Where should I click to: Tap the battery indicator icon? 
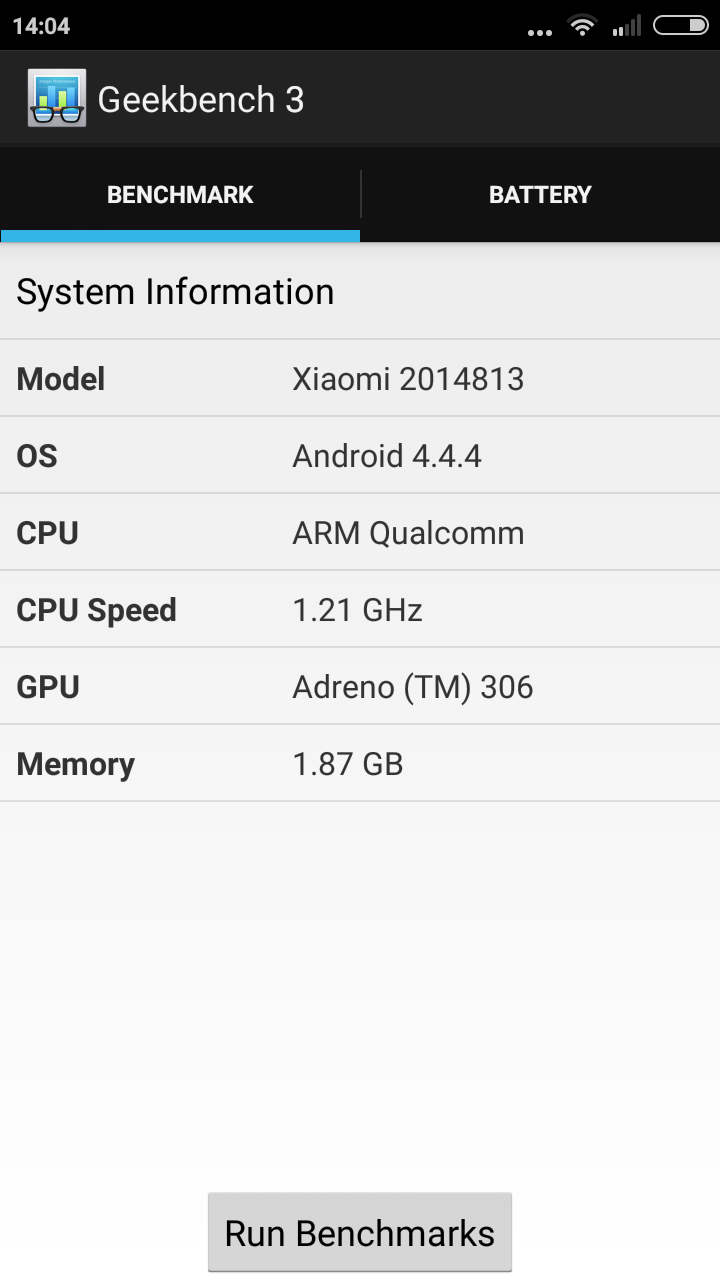pos(681,25)
